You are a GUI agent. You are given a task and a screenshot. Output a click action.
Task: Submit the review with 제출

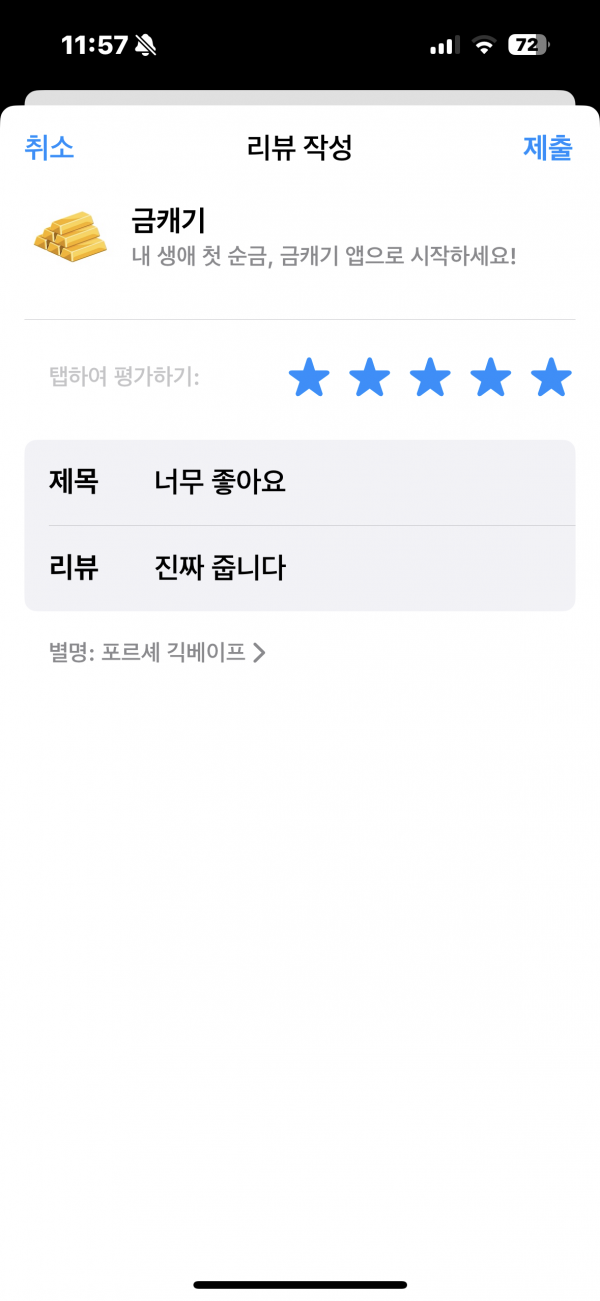(x=548, y=148)
